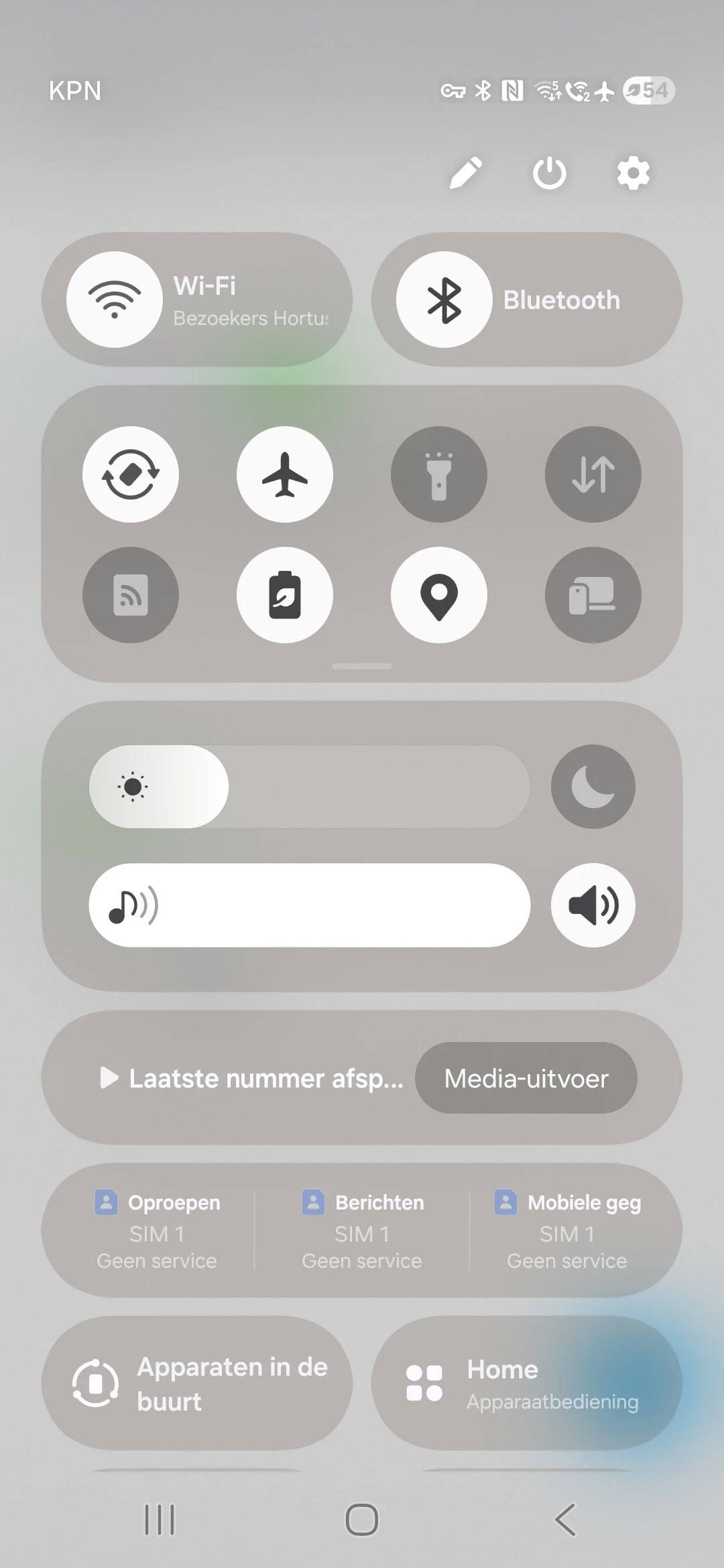
Task: Open Media-uitvoer options
Action: click(x=526, y=1078)
